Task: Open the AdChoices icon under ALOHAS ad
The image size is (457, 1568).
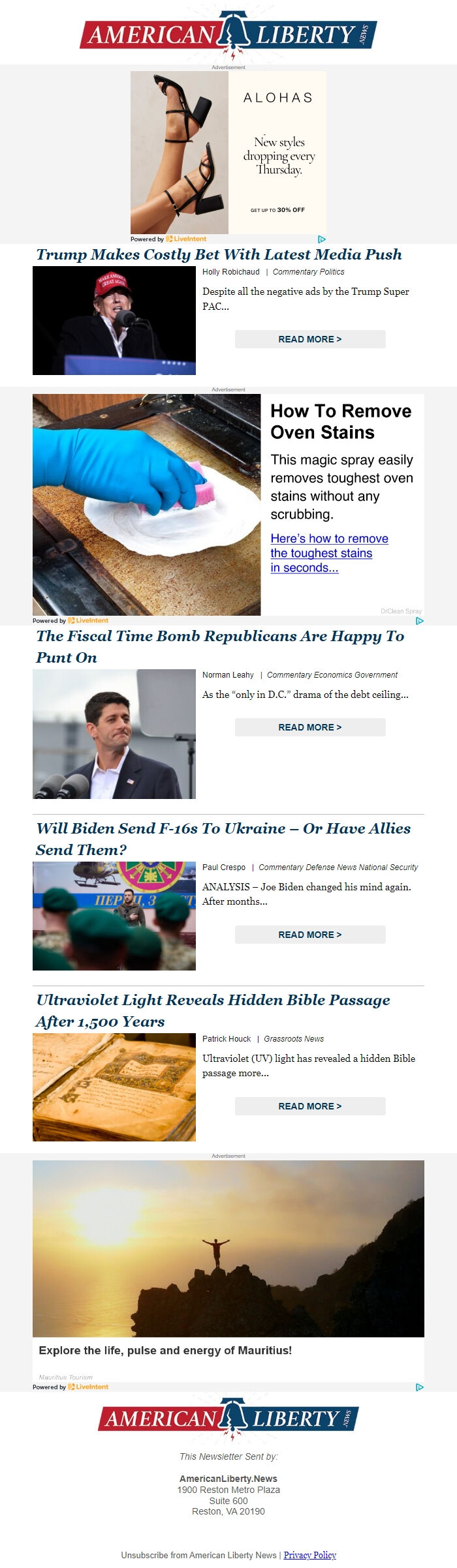Action: click(x=321, y=239)
